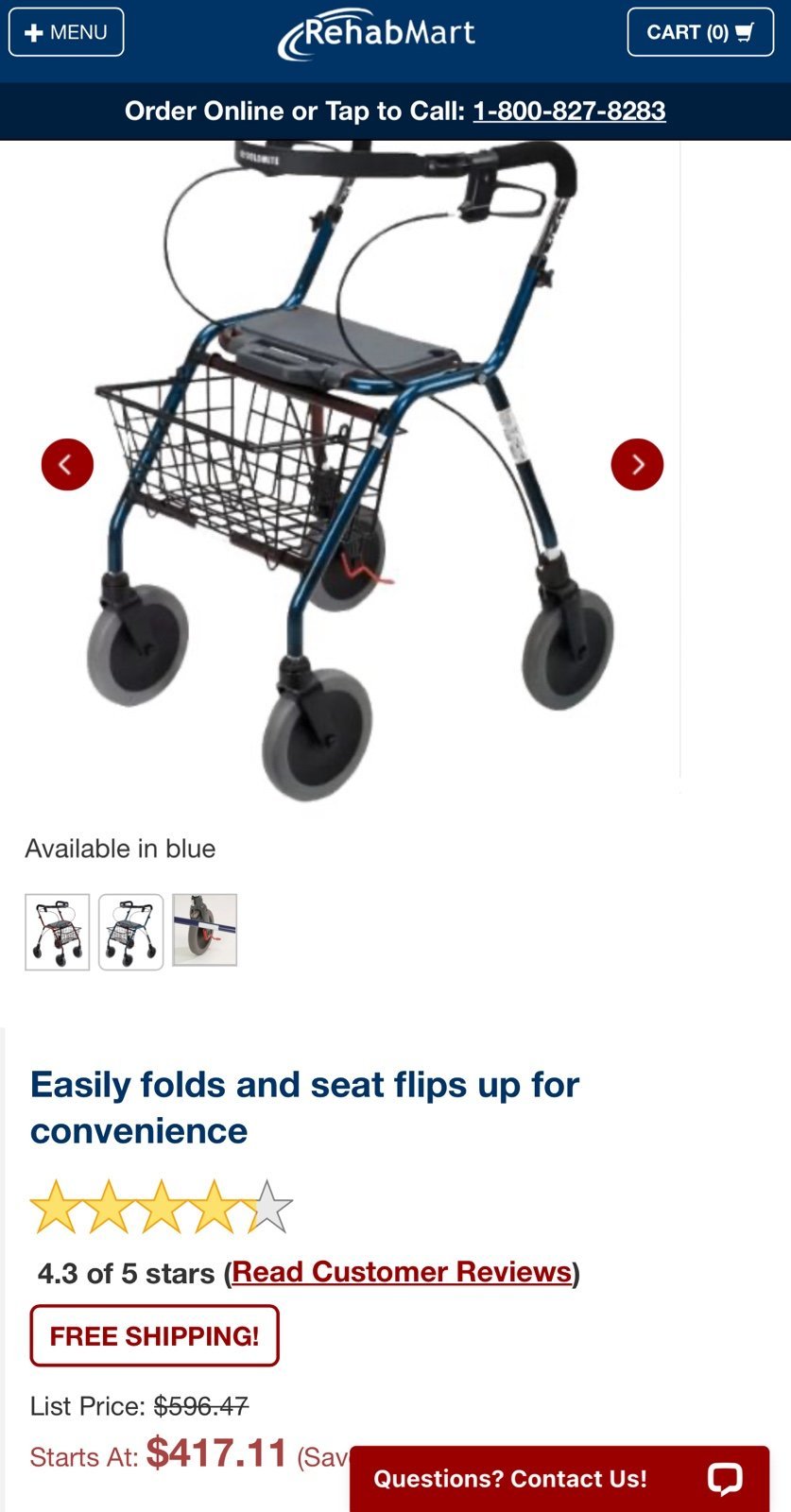
Task: Open the shopping cart
Action: 699,32
